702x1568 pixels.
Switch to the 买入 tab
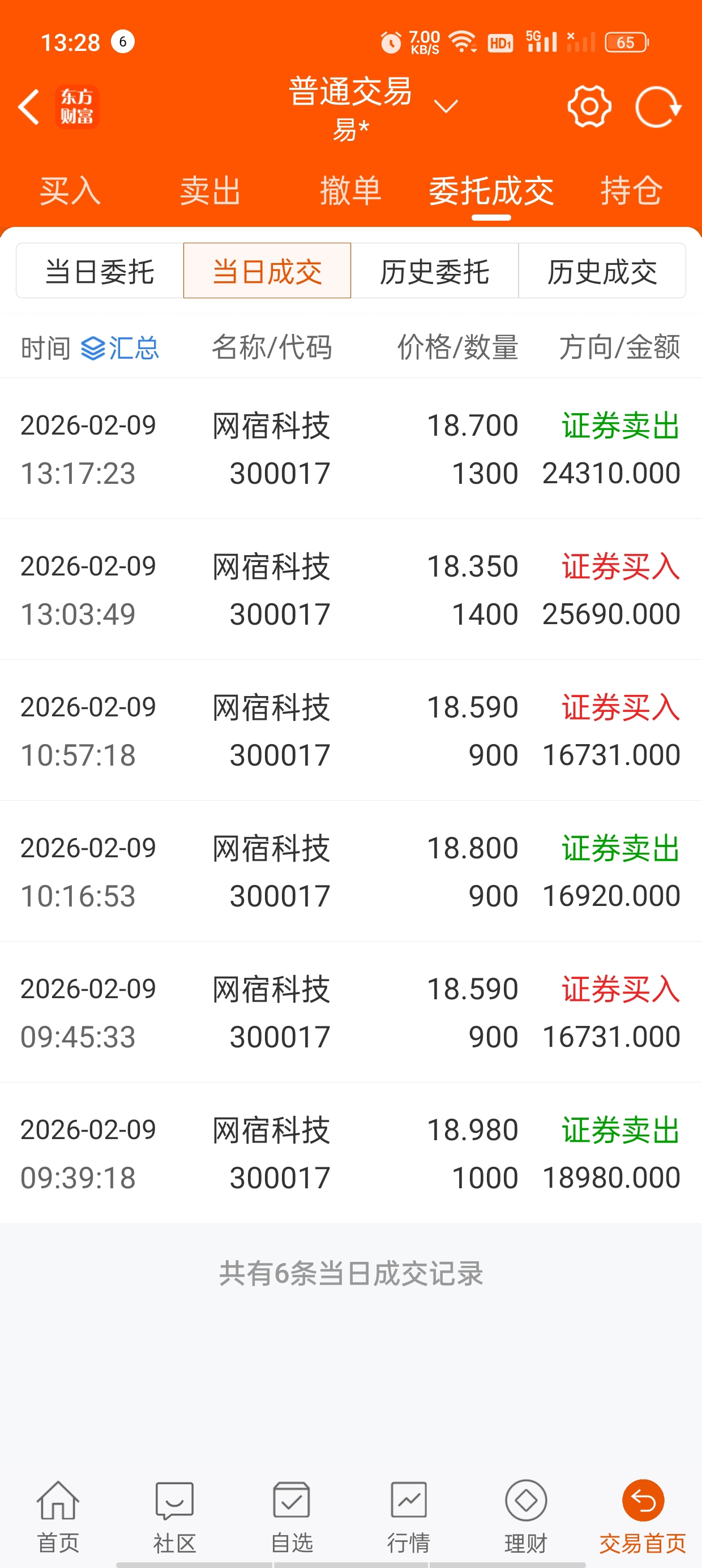coord(70,191)
